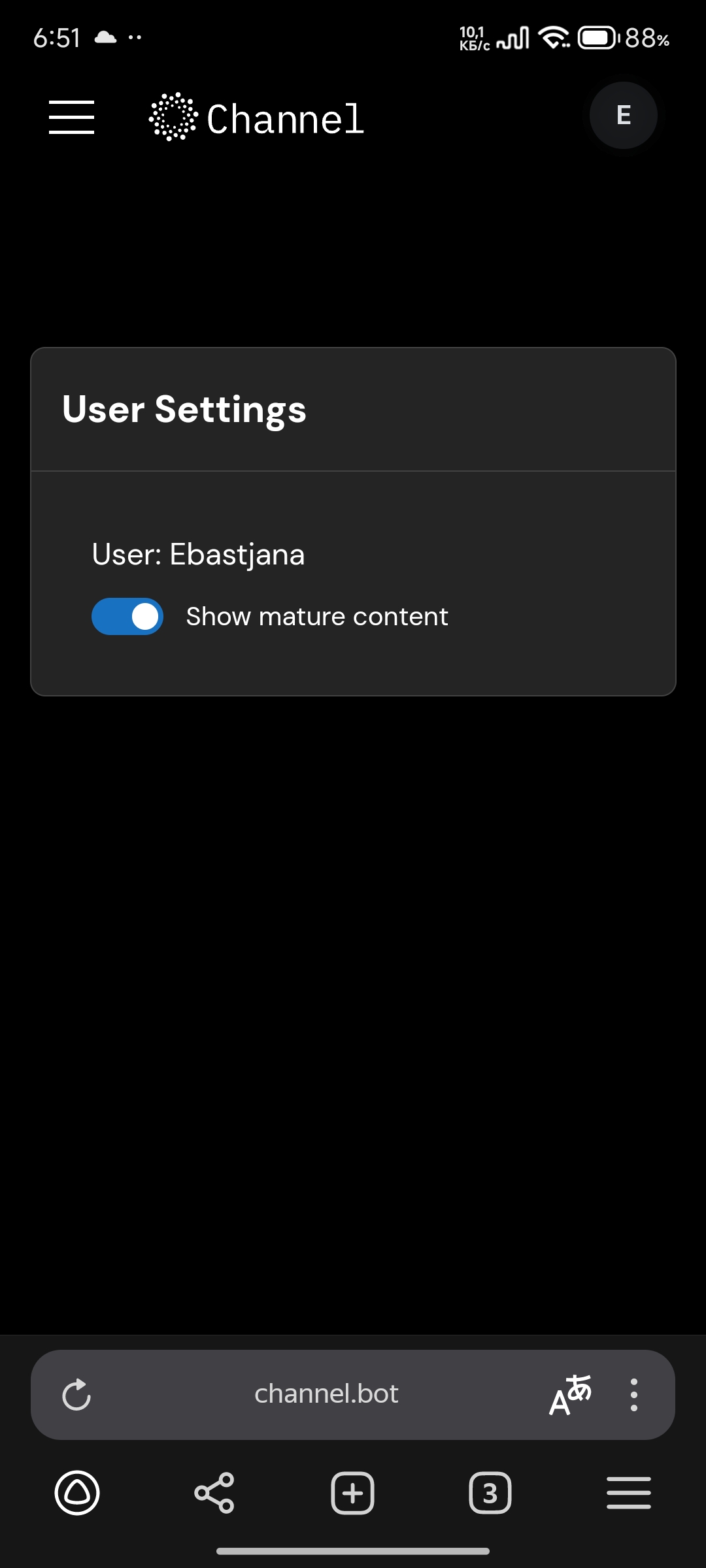
Task: Share the current page
Action: (x=214, y=1493)
